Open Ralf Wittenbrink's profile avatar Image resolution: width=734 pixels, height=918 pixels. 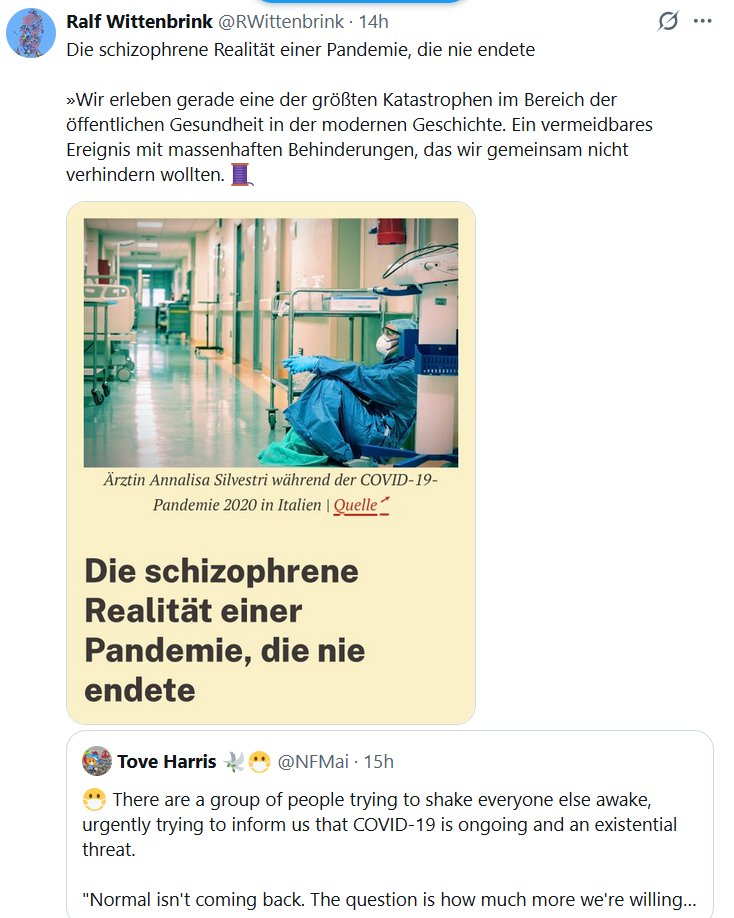[x=31, y=34]
